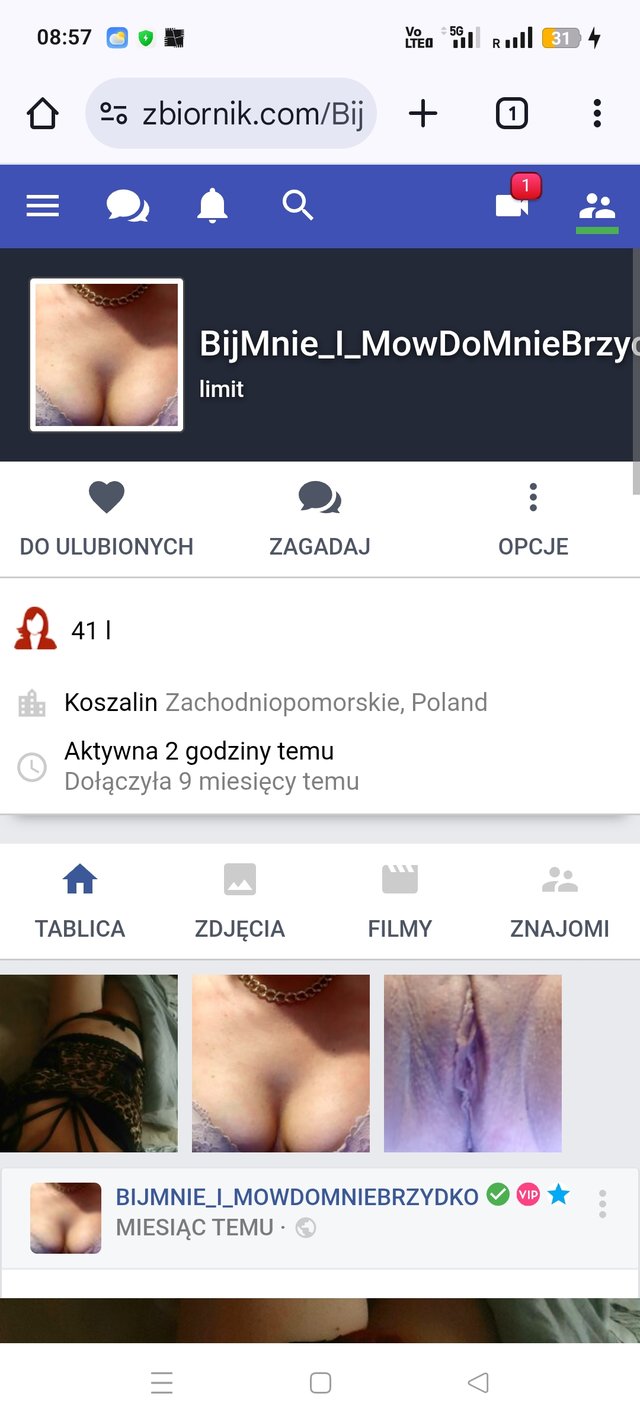Switch to the FILMY tab
Image resolution: width=640 pixels, height=1422 pixels.
click(x=400, y=902)
